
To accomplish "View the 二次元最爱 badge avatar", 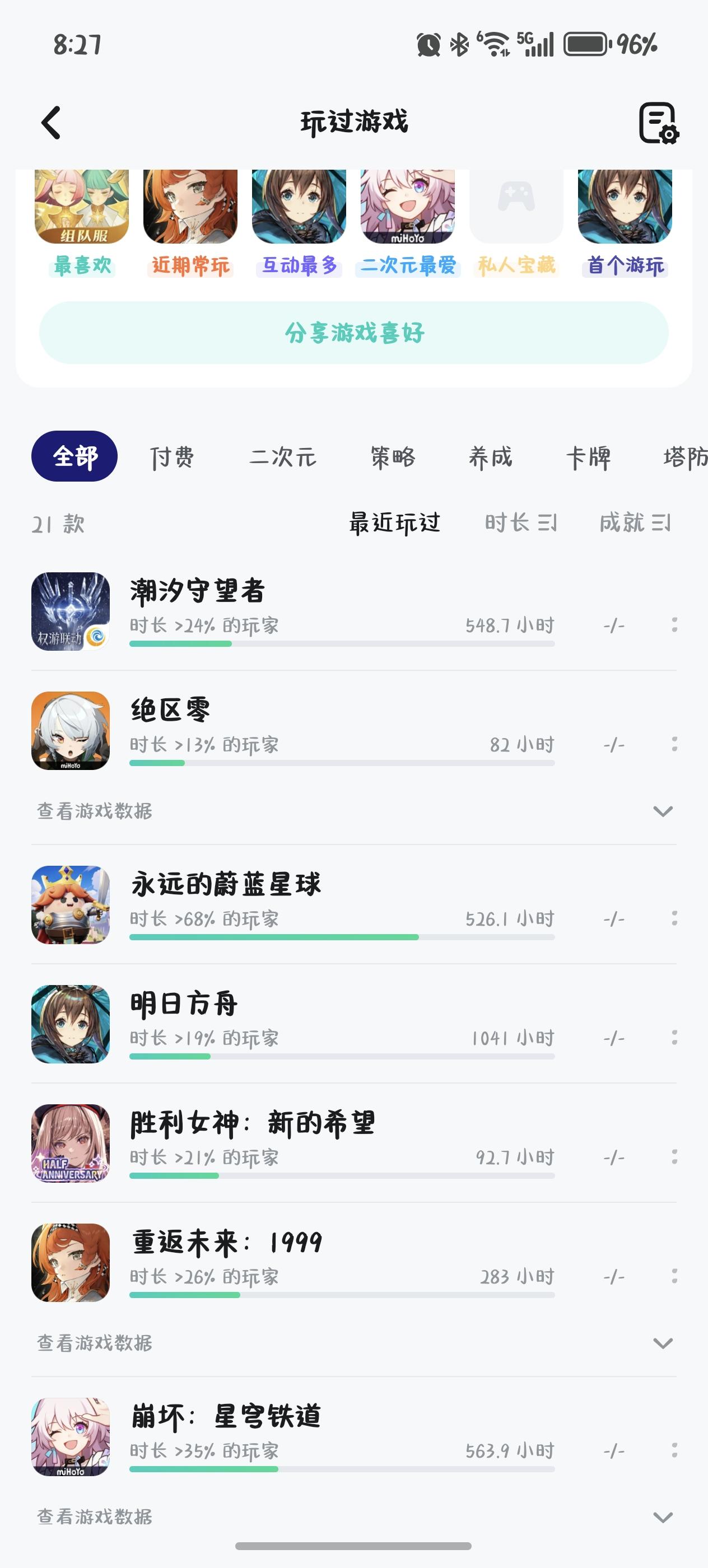I will point(408,205).
